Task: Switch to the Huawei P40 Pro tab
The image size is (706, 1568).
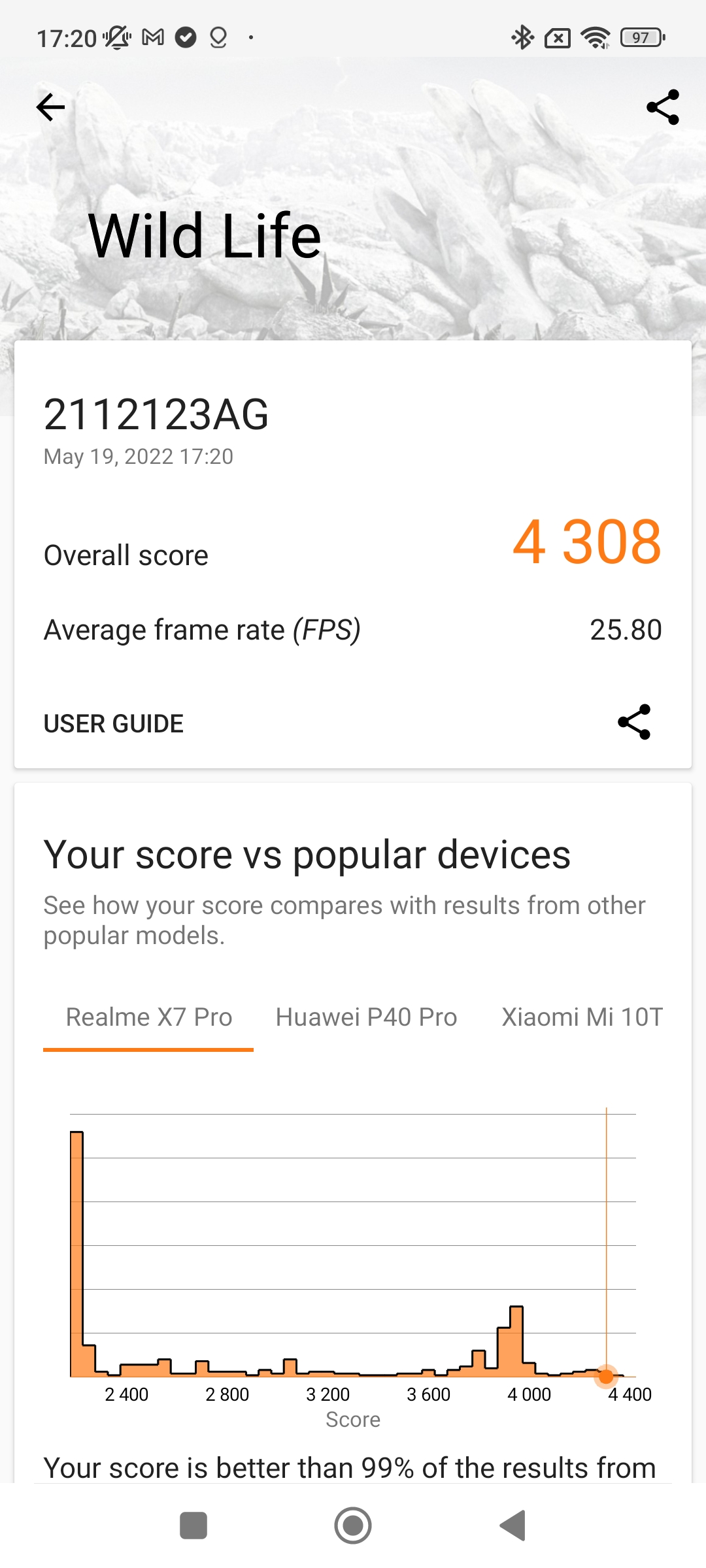Action: coord(366,1017)
